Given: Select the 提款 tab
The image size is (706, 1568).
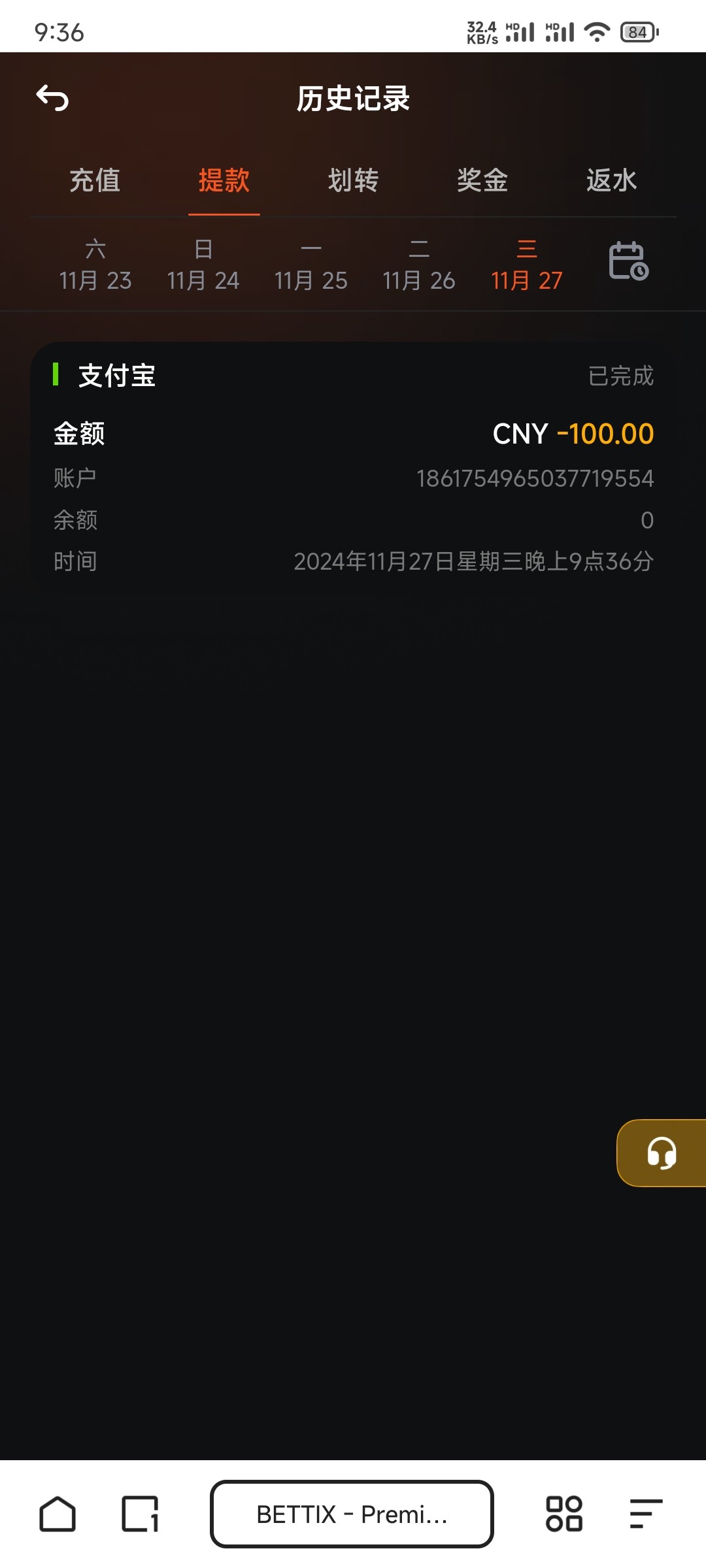Looking at the screenshot, I should [224, 180].
